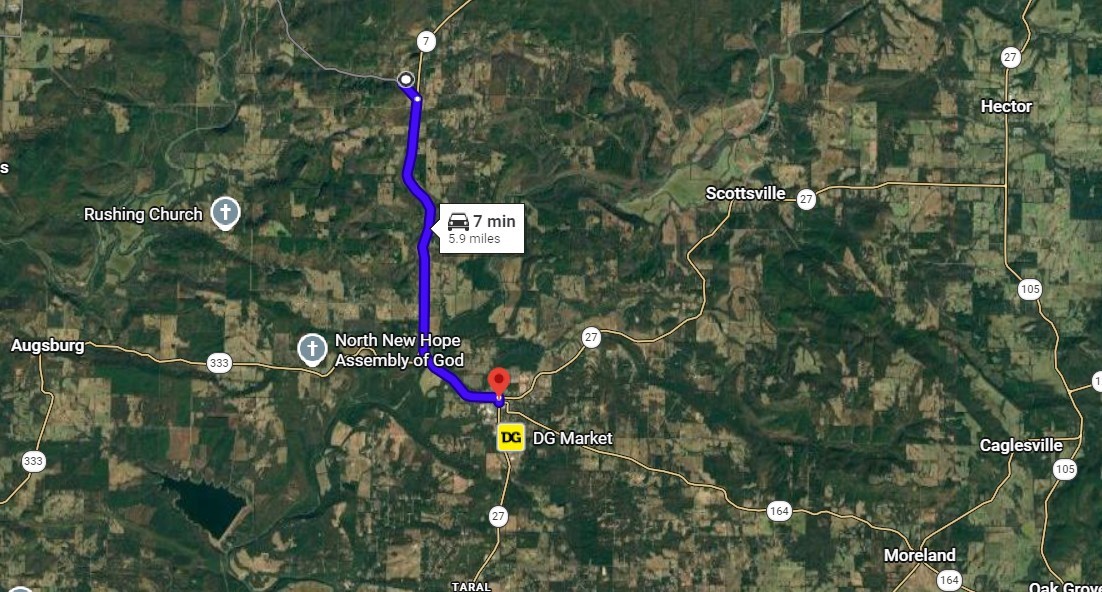Viewport: 1102px width, 592px height.
Task: Select the DG Market map marker
Action: (511, 438)
